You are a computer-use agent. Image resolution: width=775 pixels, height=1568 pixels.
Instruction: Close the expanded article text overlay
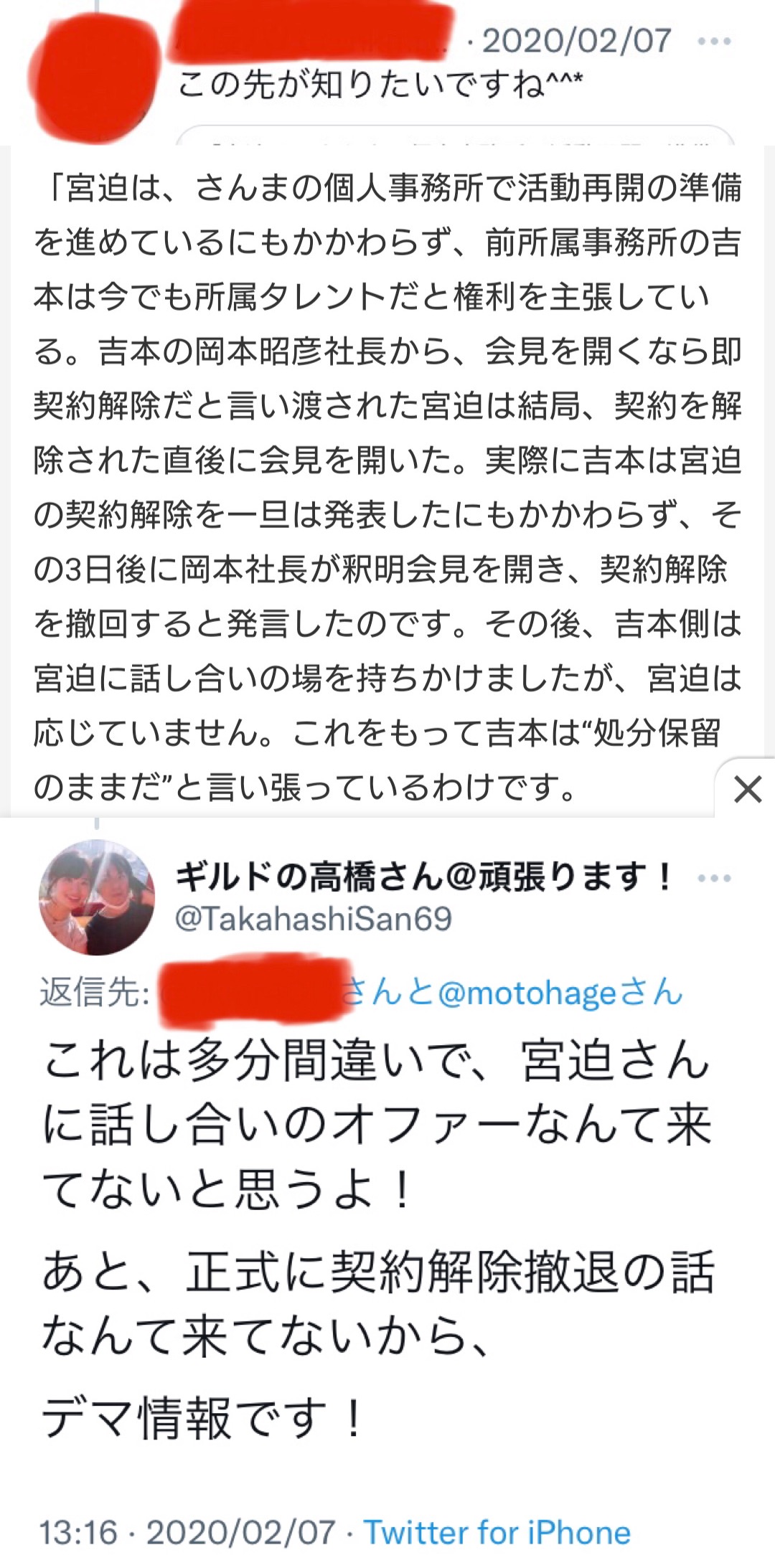(x=748, y=790)
